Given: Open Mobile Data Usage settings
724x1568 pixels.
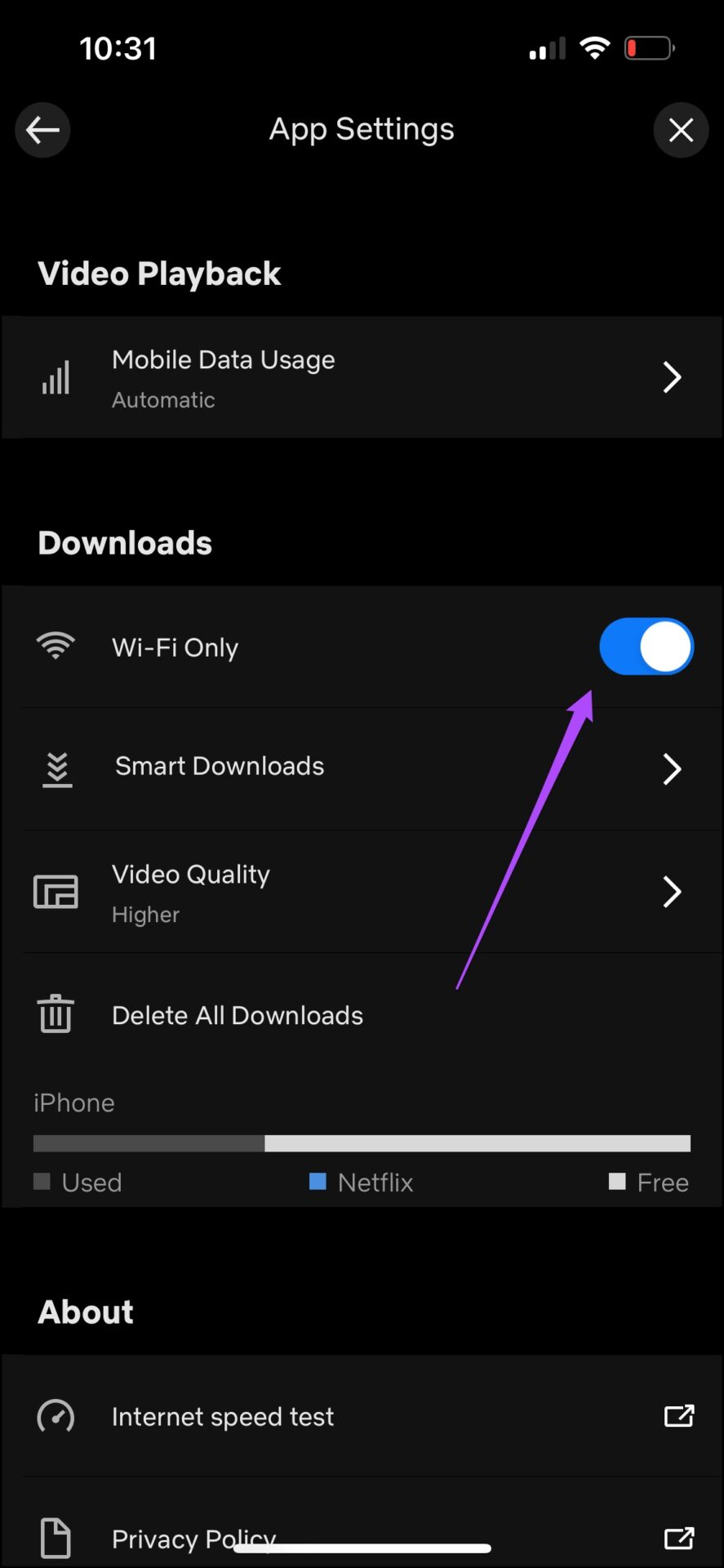Looking at the screenshot, I should (x=362, y=377).
